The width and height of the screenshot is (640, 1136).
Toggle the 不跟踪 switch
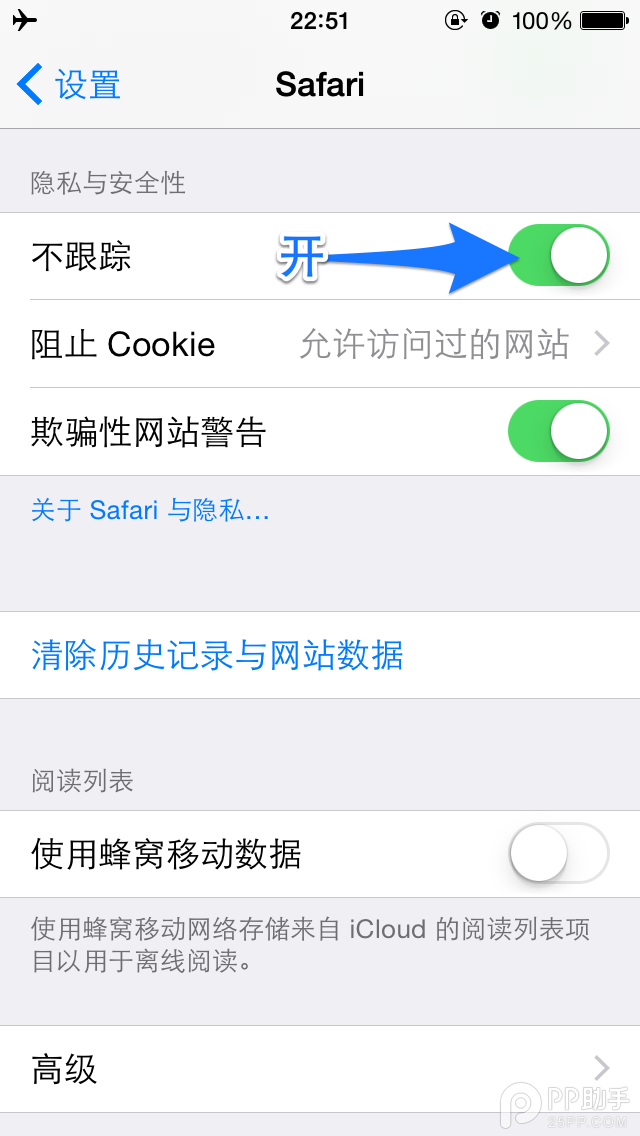point(558,256)
